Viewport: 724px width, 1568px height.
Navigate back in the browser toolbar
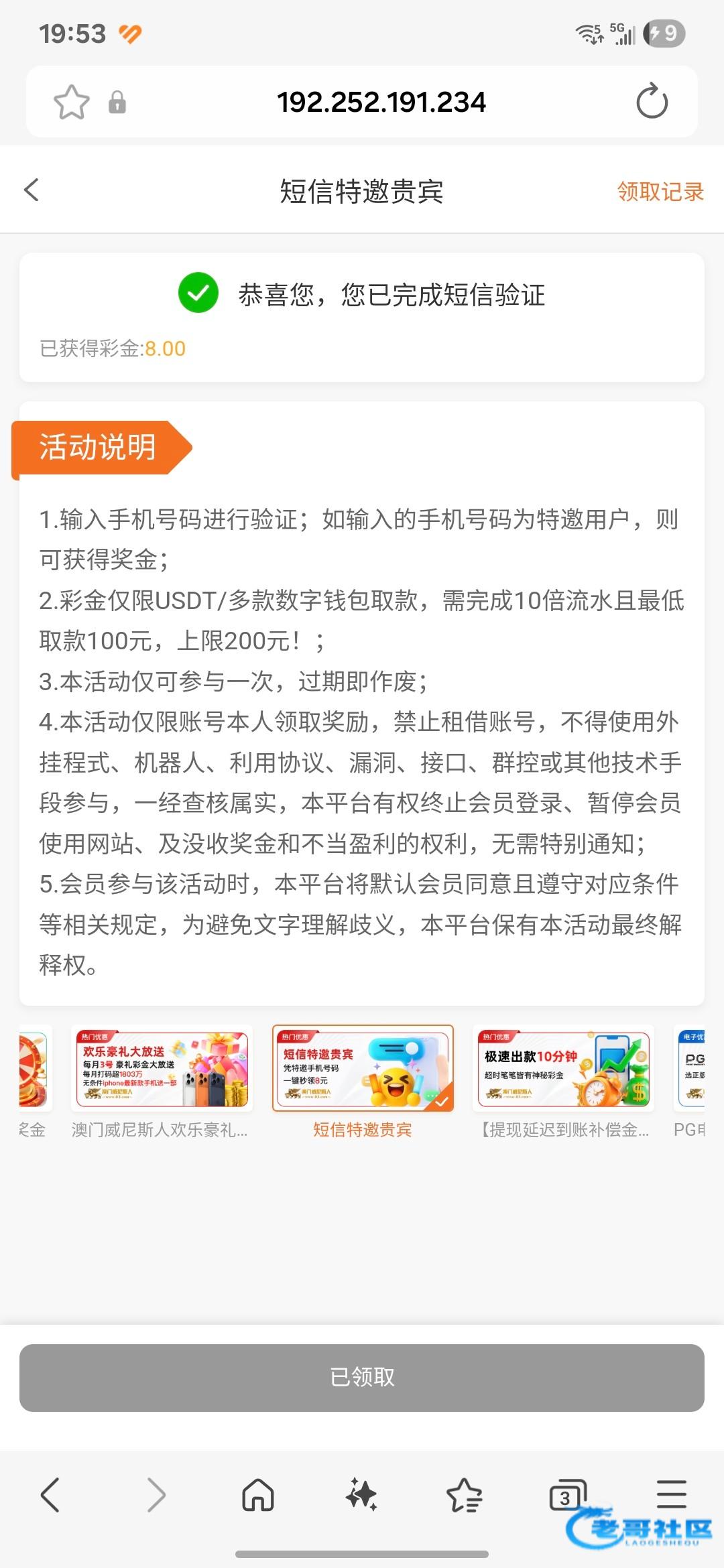click(x=51, y=1494)
